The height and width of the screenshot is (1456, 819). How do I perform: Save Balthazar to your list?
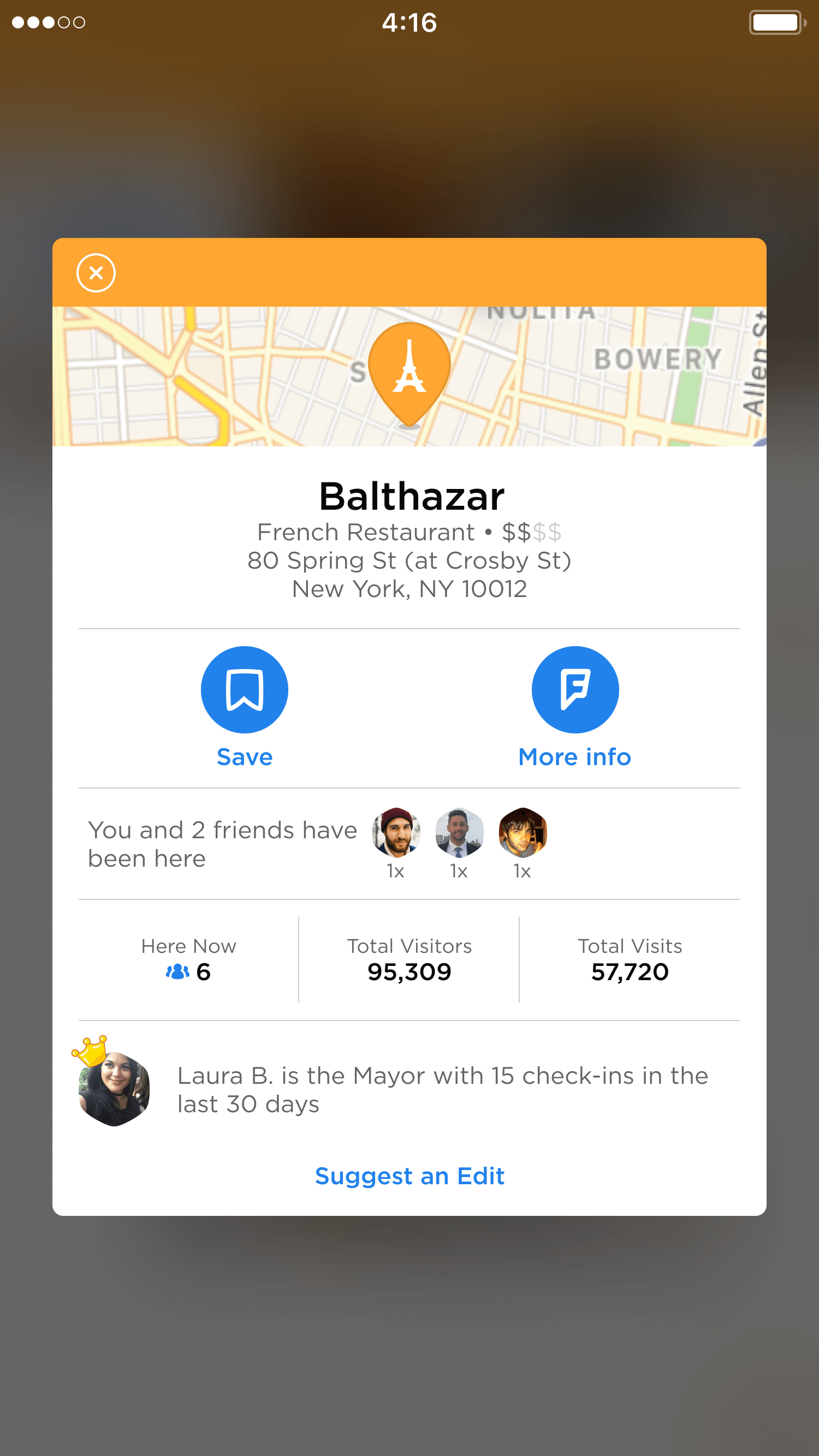point(245,690)
